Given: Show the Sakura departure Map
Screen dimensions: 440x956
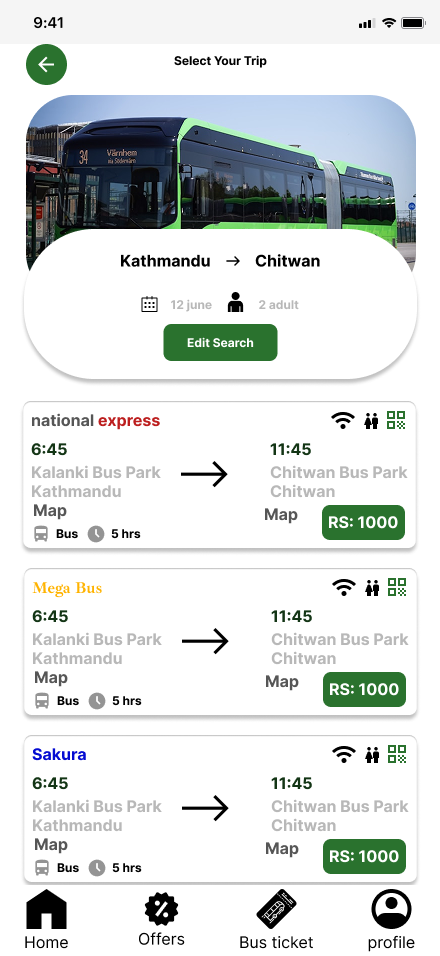Looking at the screenshot, I should [x=51, y=845].
